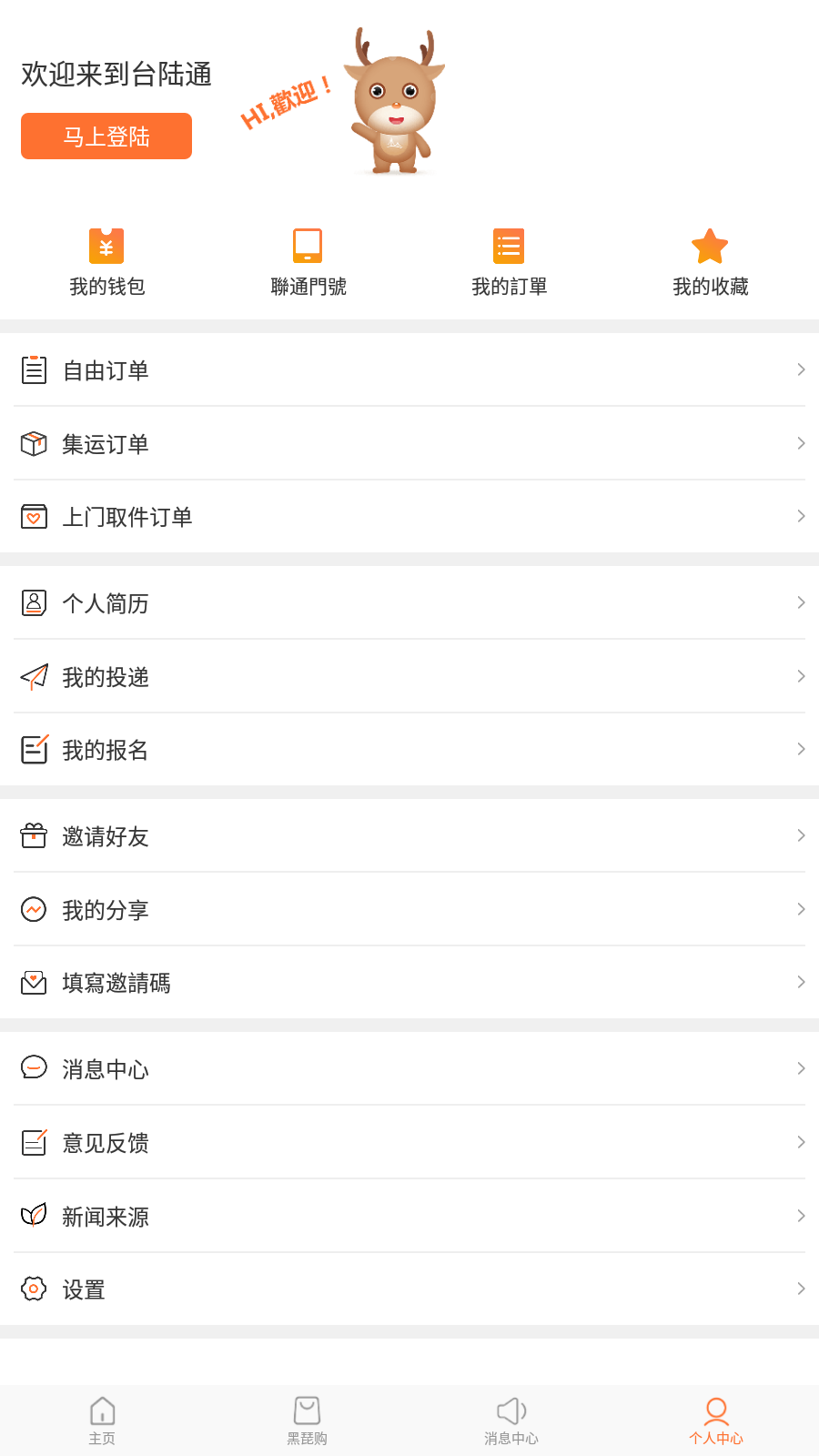Screen dimensions: 819x1456
Task: Expand the 我的报名 row chevron
Action: click(x=800, y=749)
